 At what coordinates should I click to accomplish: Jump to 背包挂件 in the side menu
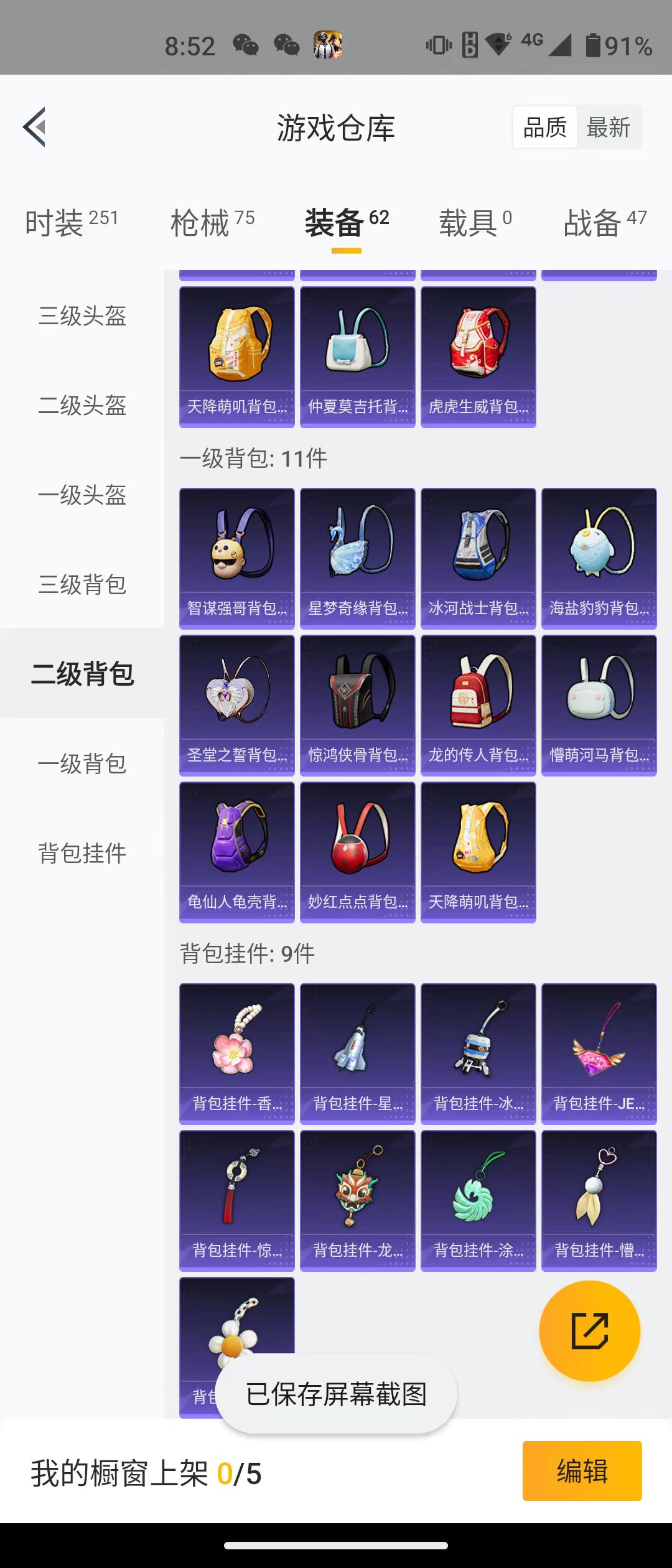coord(82,853)
